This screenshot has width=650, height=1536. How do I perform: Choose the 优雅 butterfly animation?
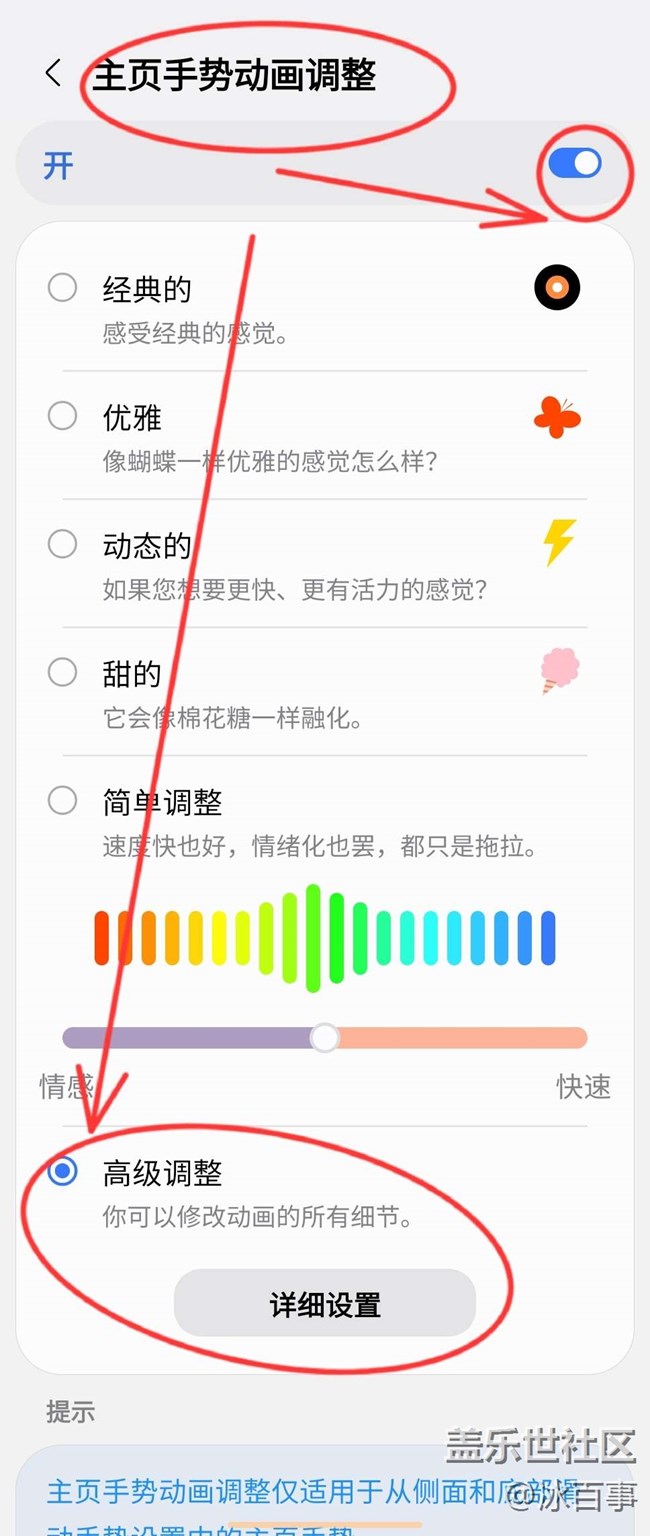coord(63,416)
